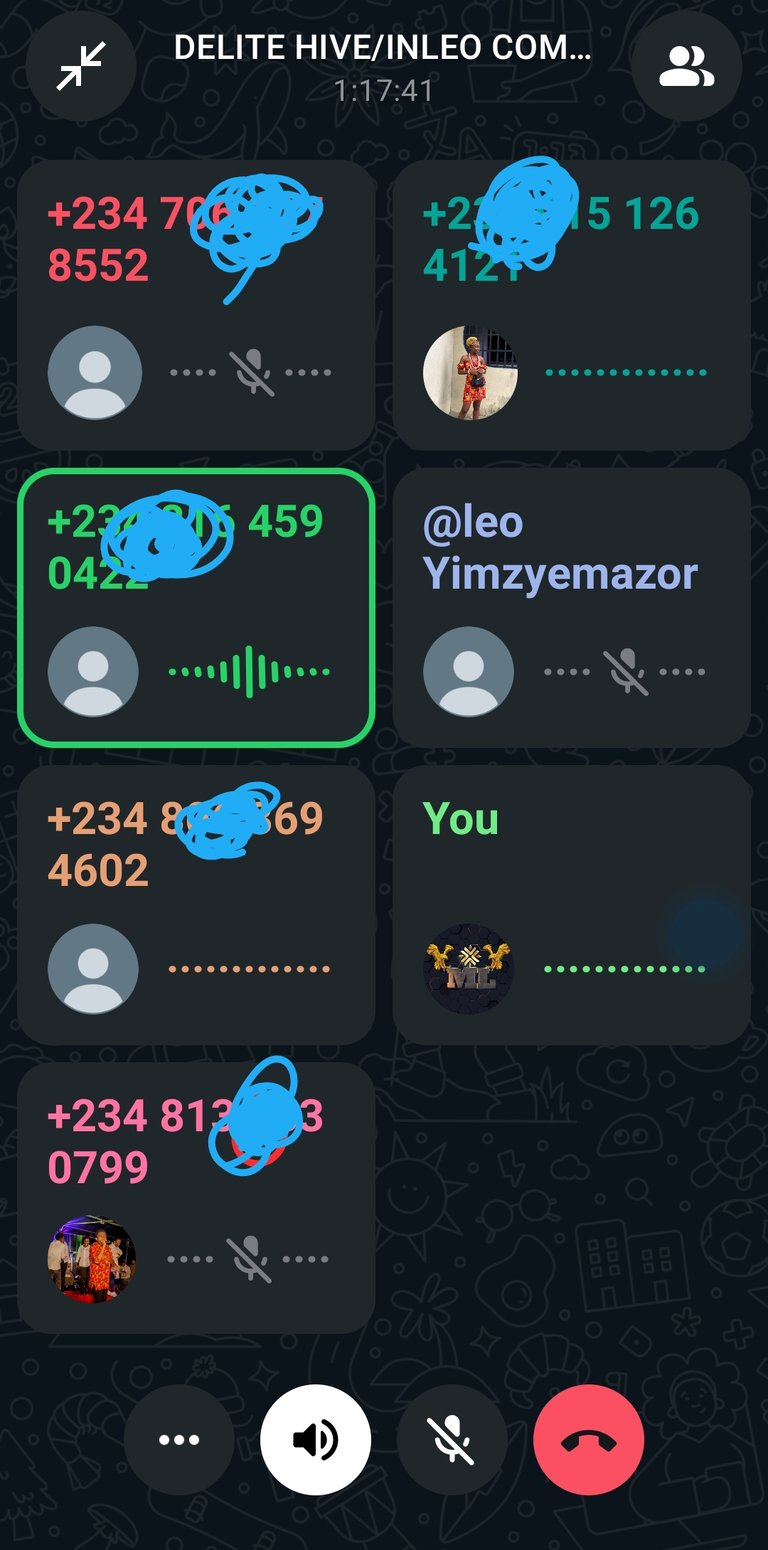End the group call

pos(588,1440)
